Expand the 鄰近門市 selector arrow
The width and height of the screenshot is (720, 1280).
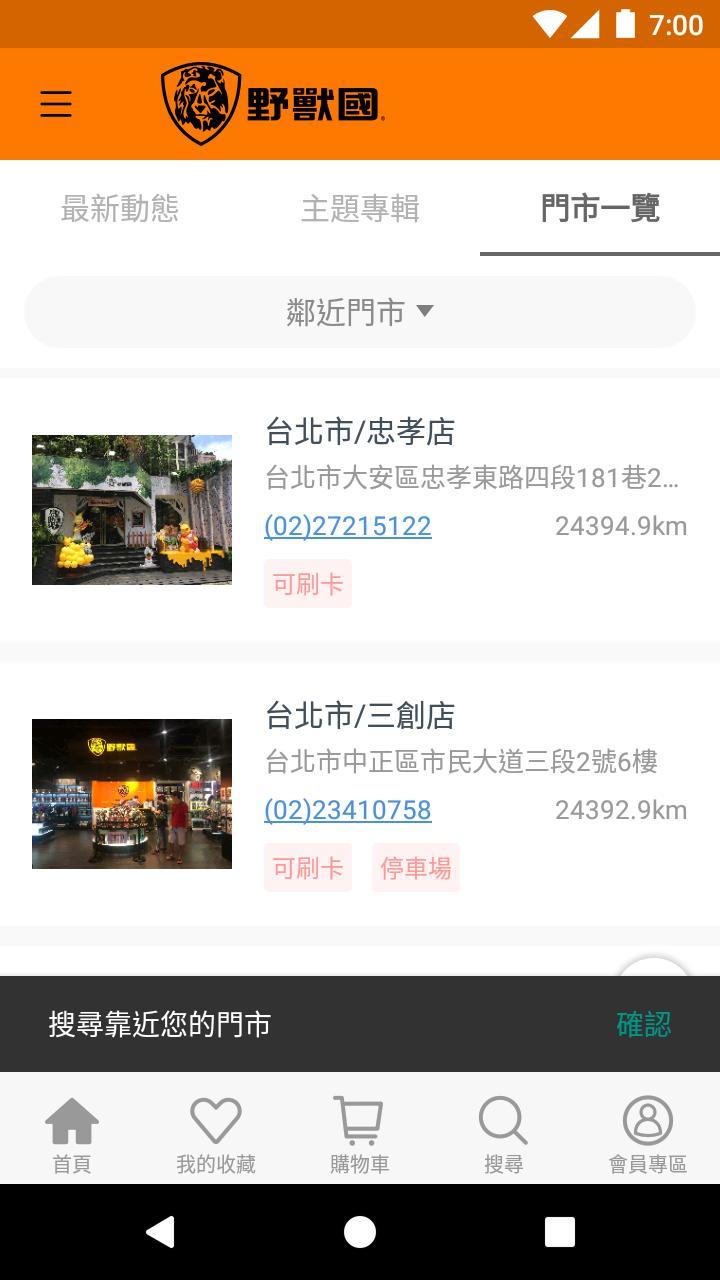pos(426,312)
